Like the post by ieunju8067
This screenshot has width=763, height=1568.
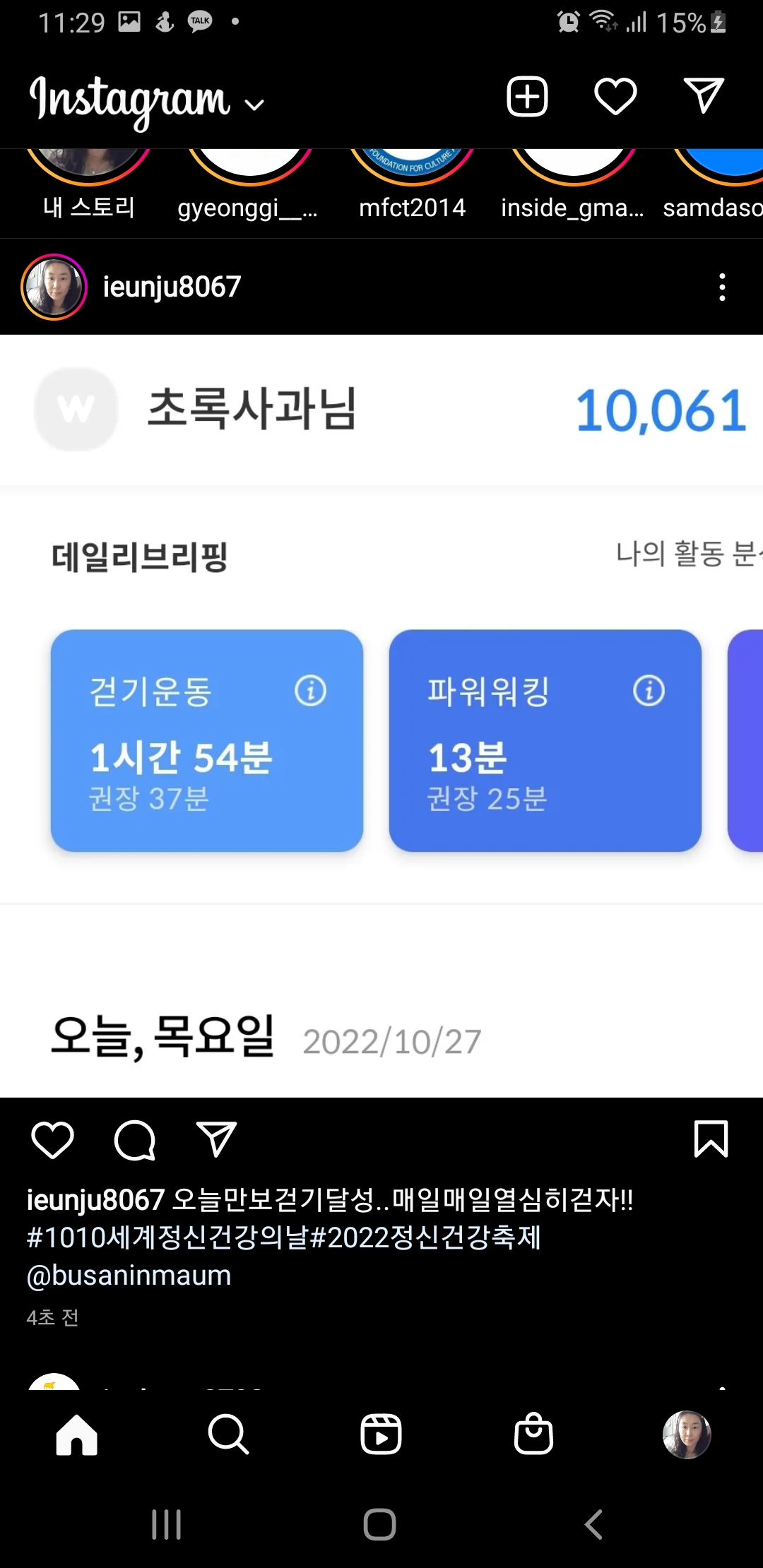pos(53,1139)
